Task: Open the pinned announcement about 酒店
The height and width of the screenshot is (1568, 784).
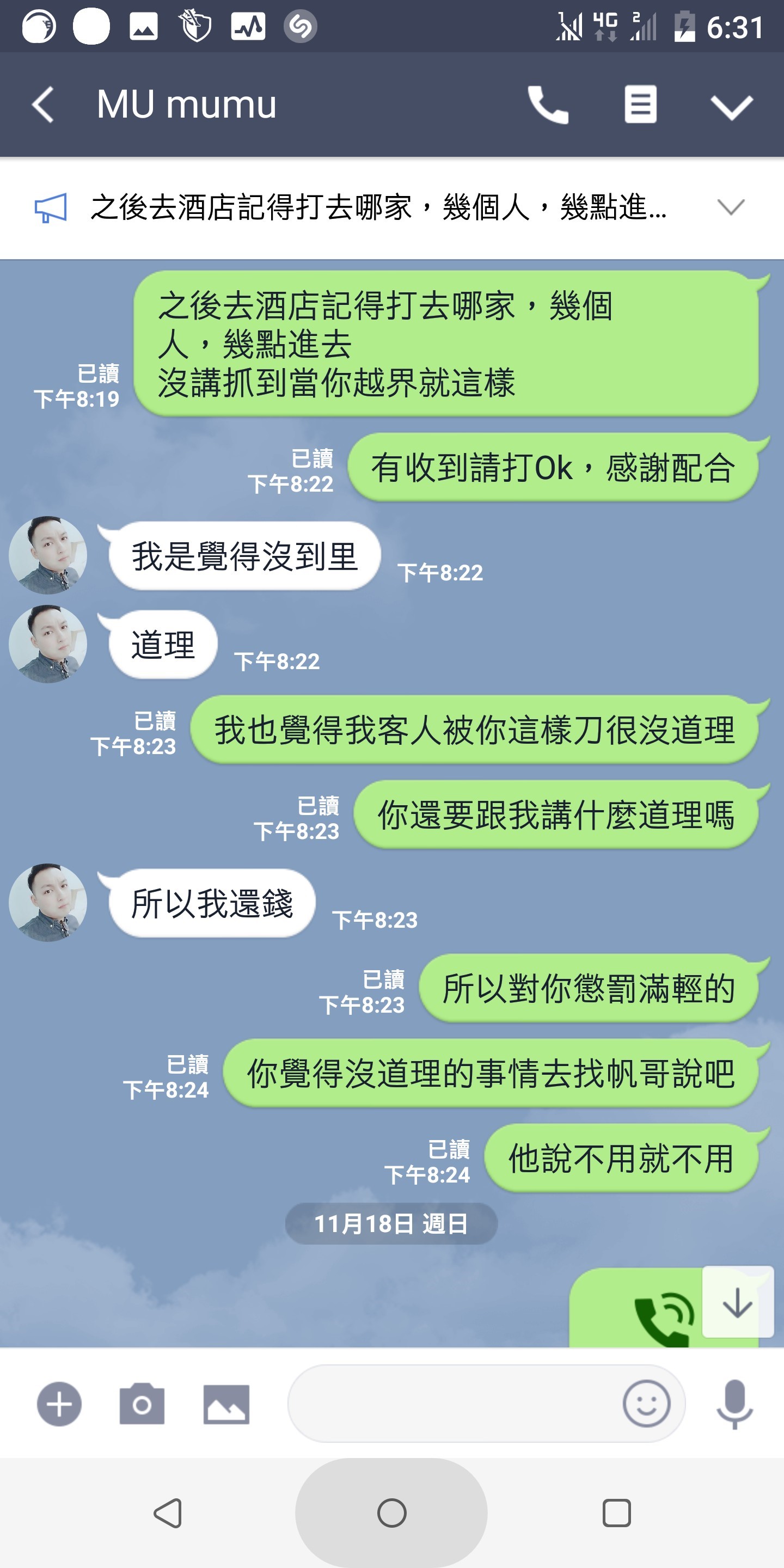Action: click(x=377, y=207)
